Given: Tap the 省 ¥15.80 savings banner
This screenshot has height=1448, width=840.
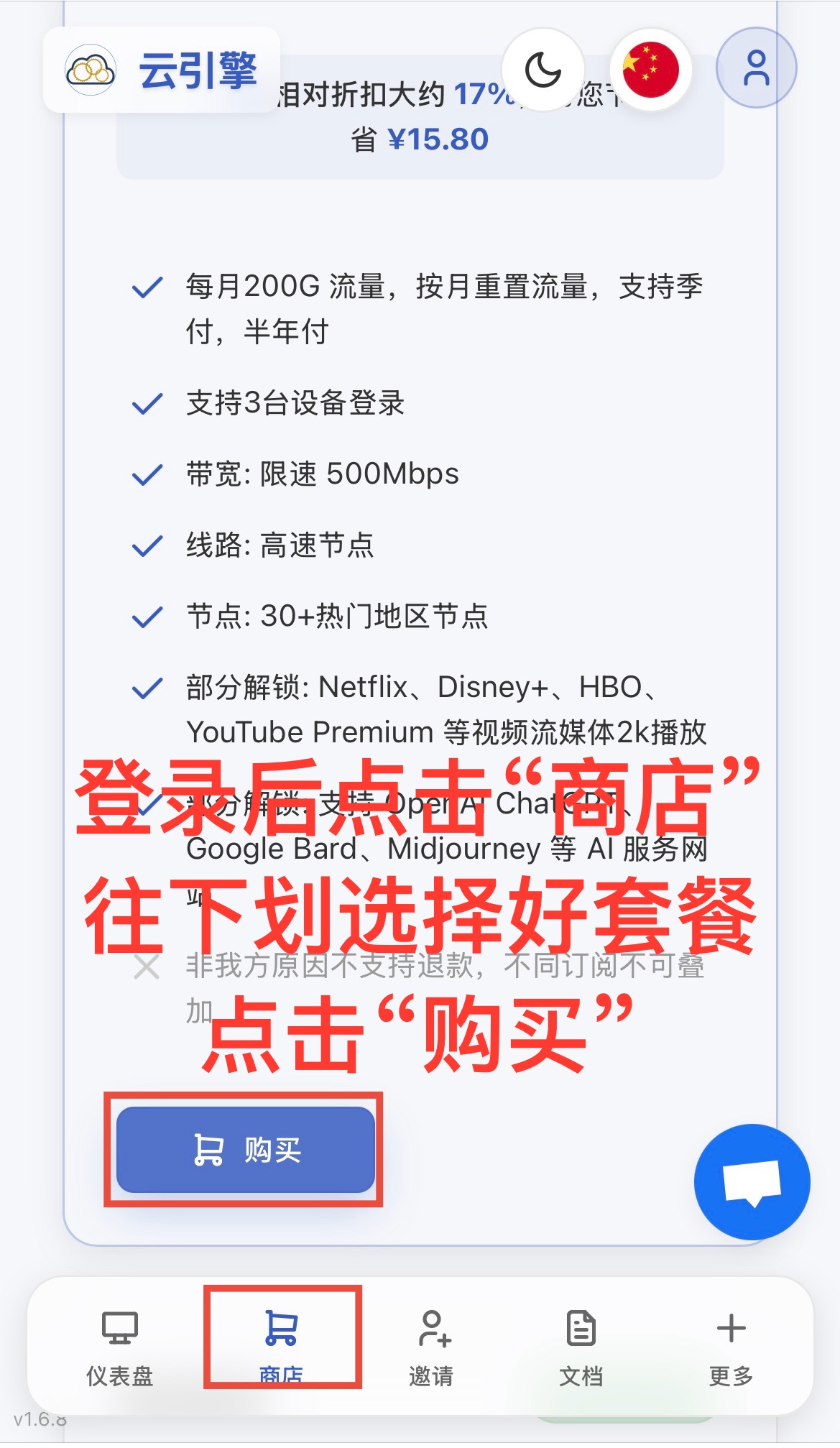Looking at the screenshot, I should (420, 139).
